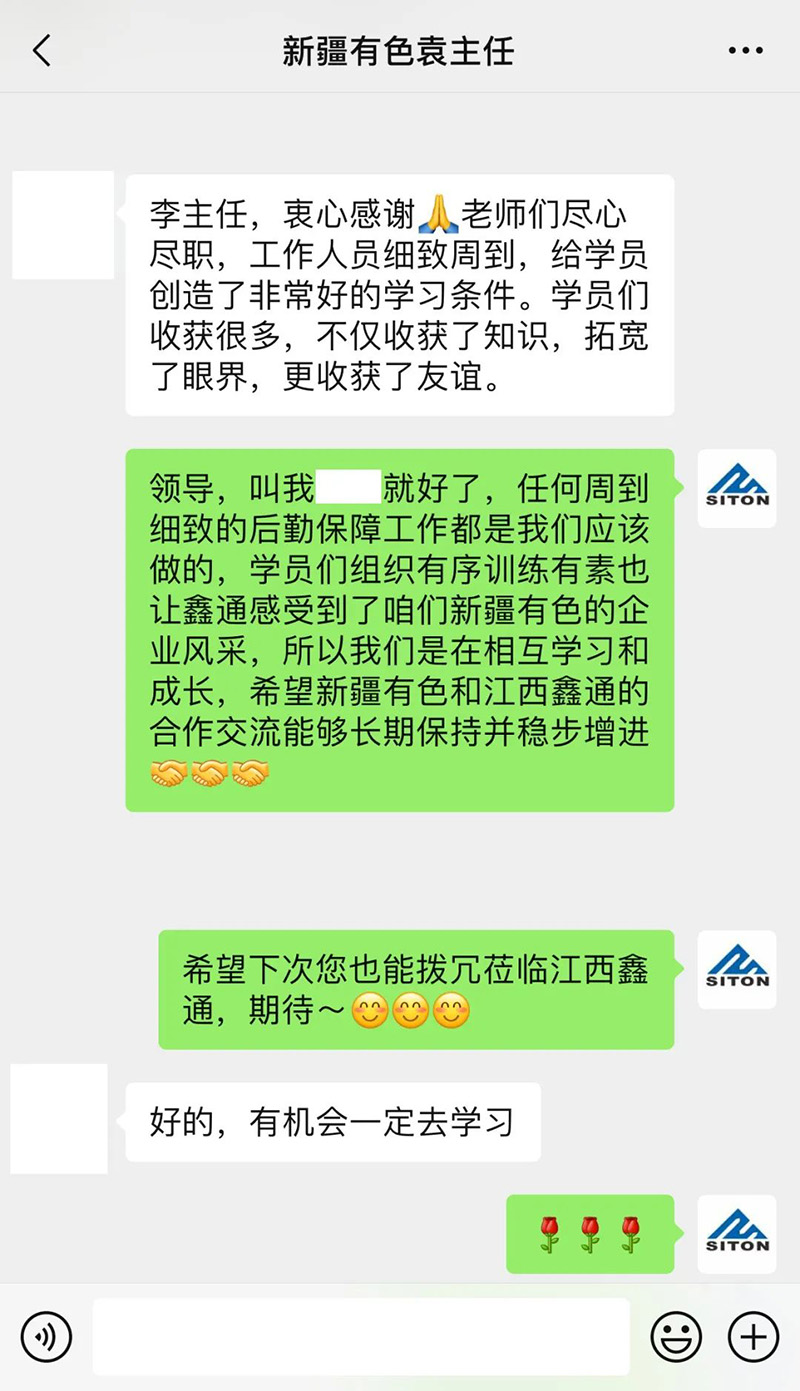Open the emoji sticker panel
This screenshot has height=1391, width=800.
[x=676, y=1336]
